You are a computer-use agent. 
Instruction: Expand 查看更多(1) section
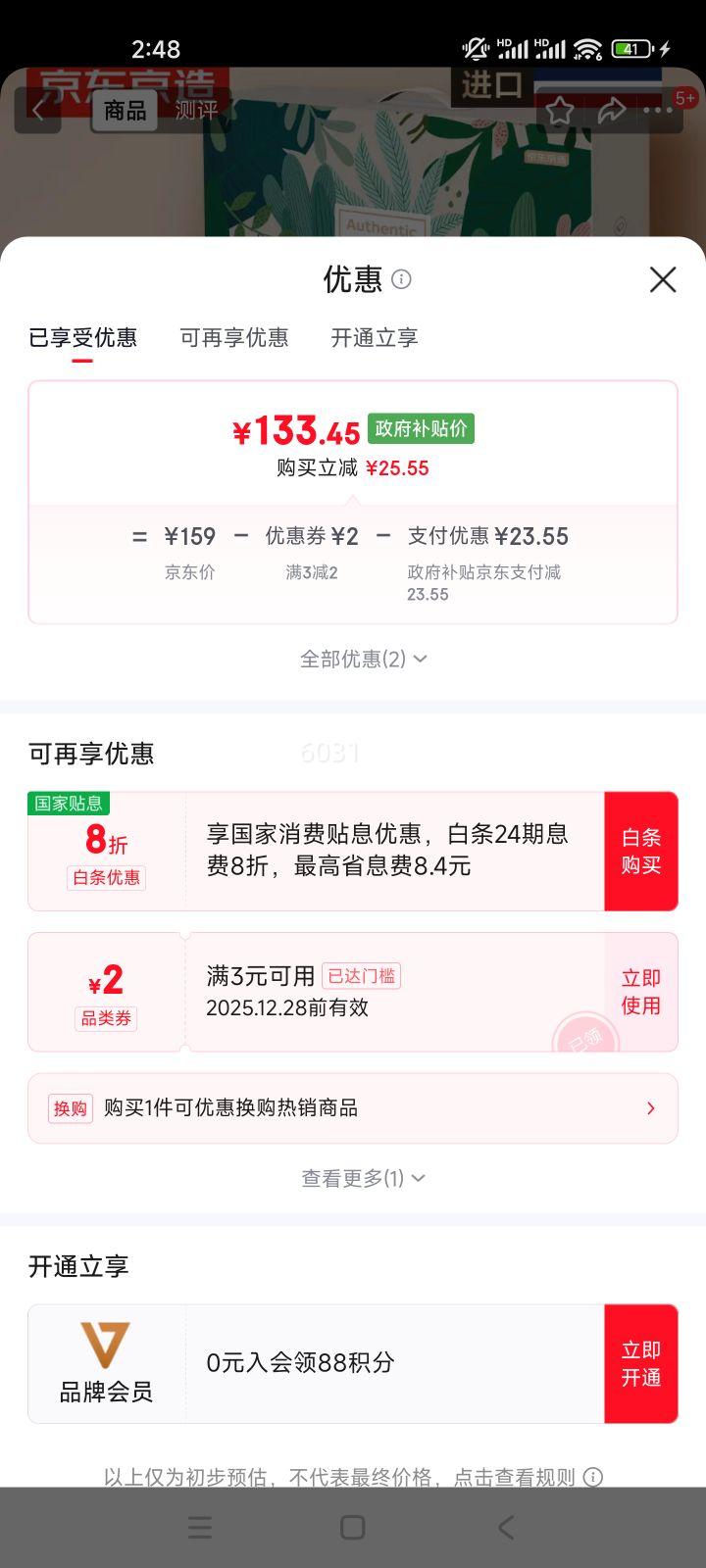point(361,1178)
